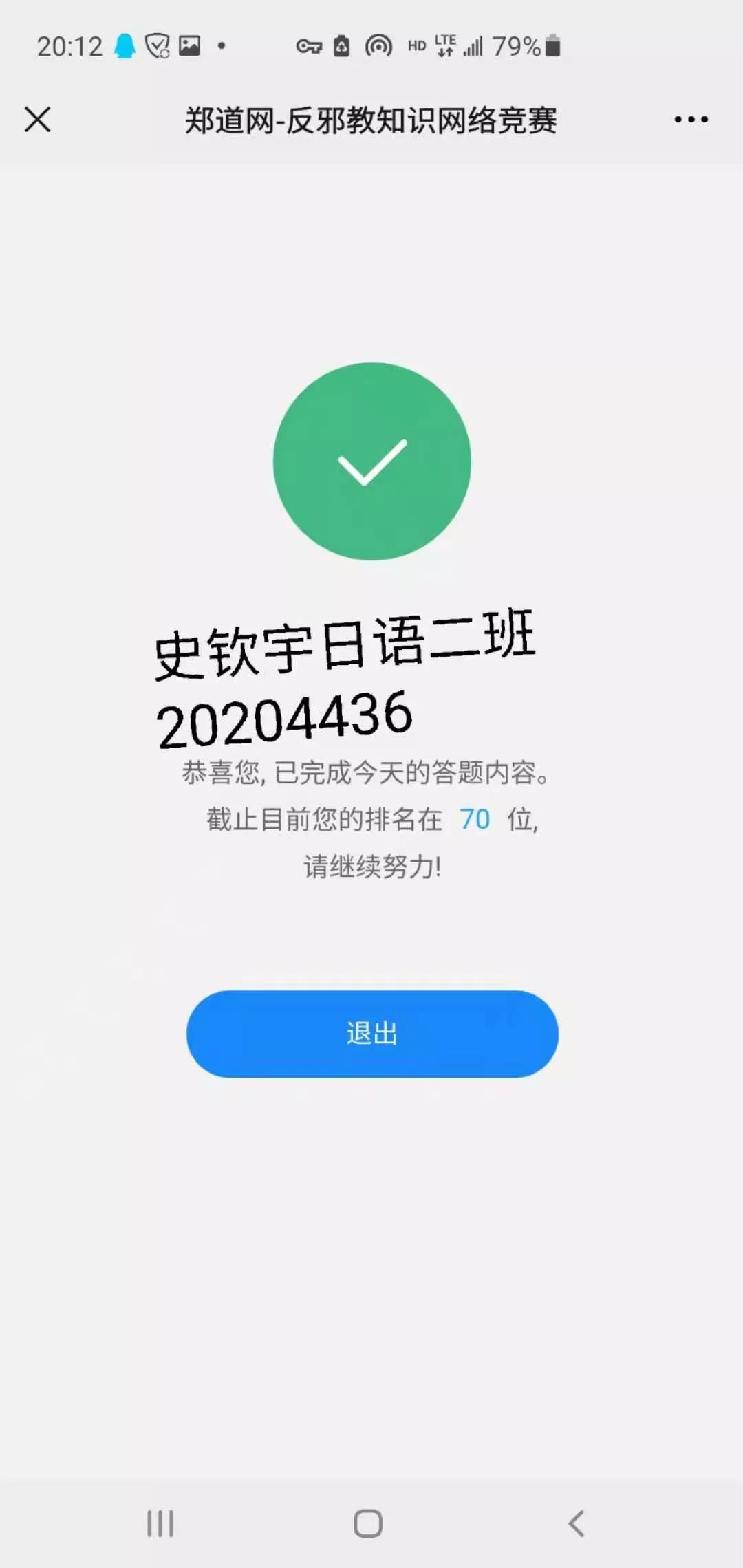Open the three-dot overflow menu

691,120
